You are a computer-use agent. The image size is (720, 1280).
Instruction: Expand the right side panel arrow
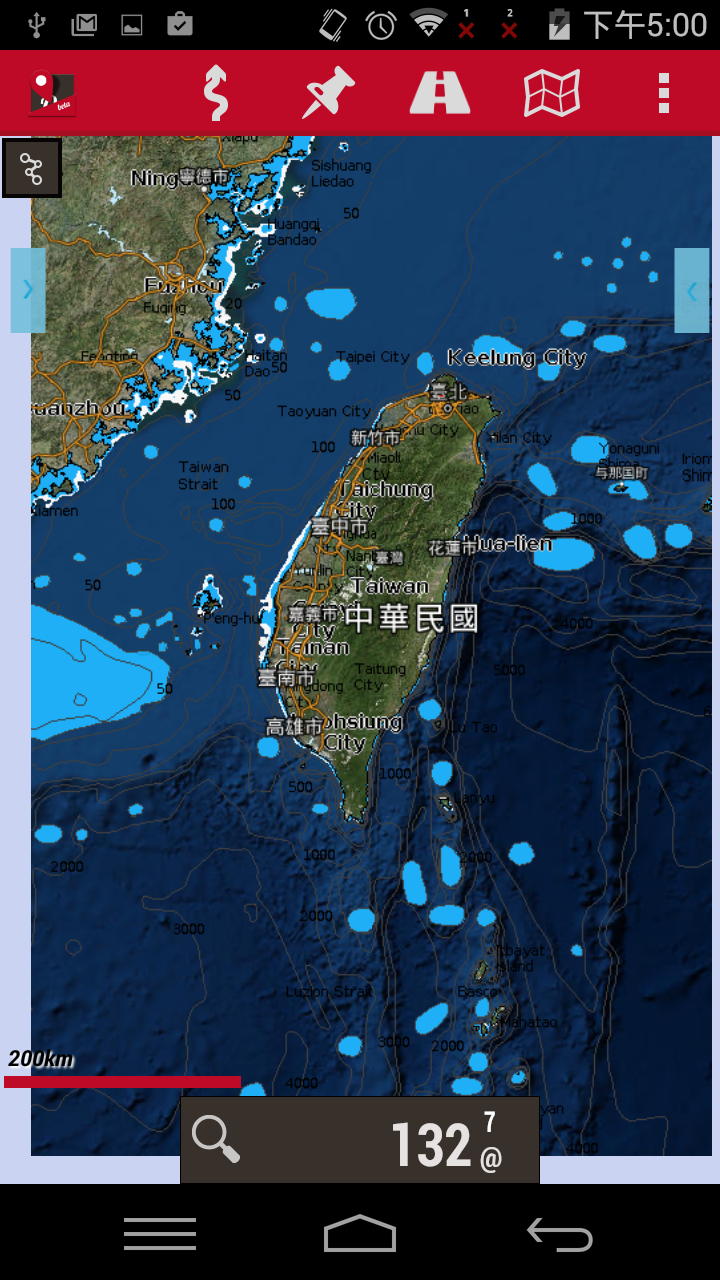point(692,290)
